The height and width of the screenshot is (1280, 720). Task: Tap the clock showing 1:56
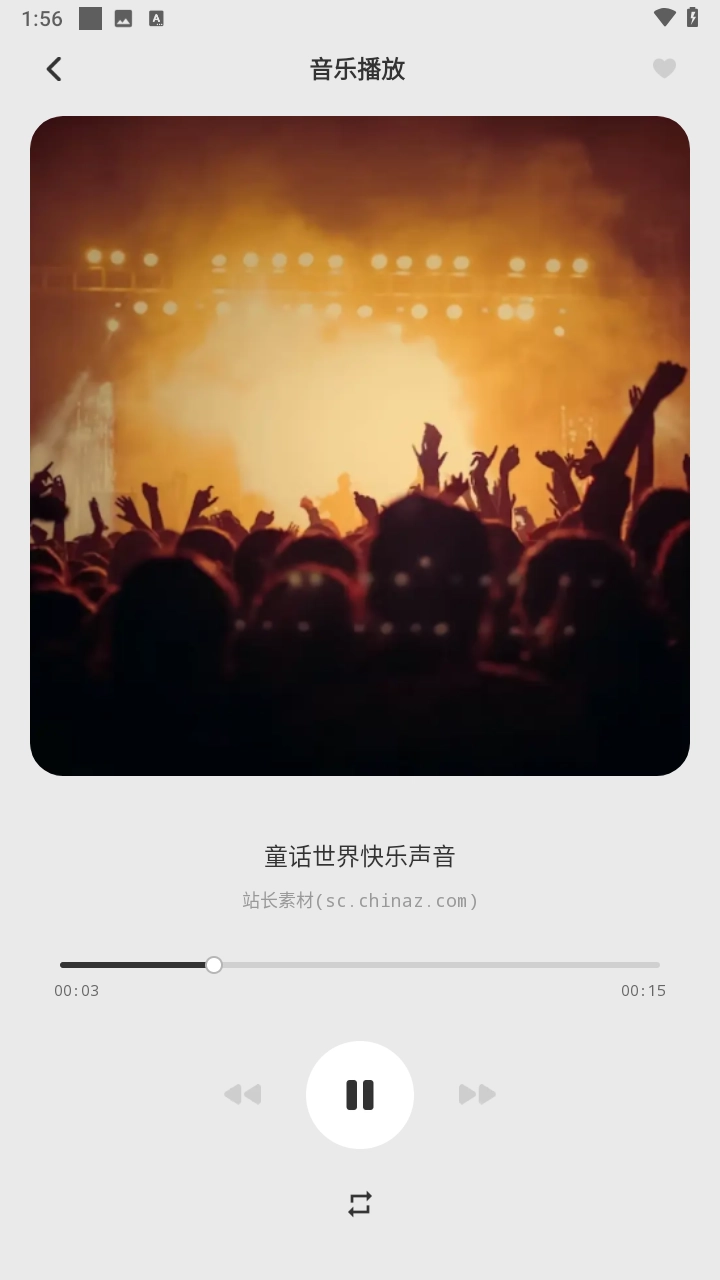coord(41,17)
